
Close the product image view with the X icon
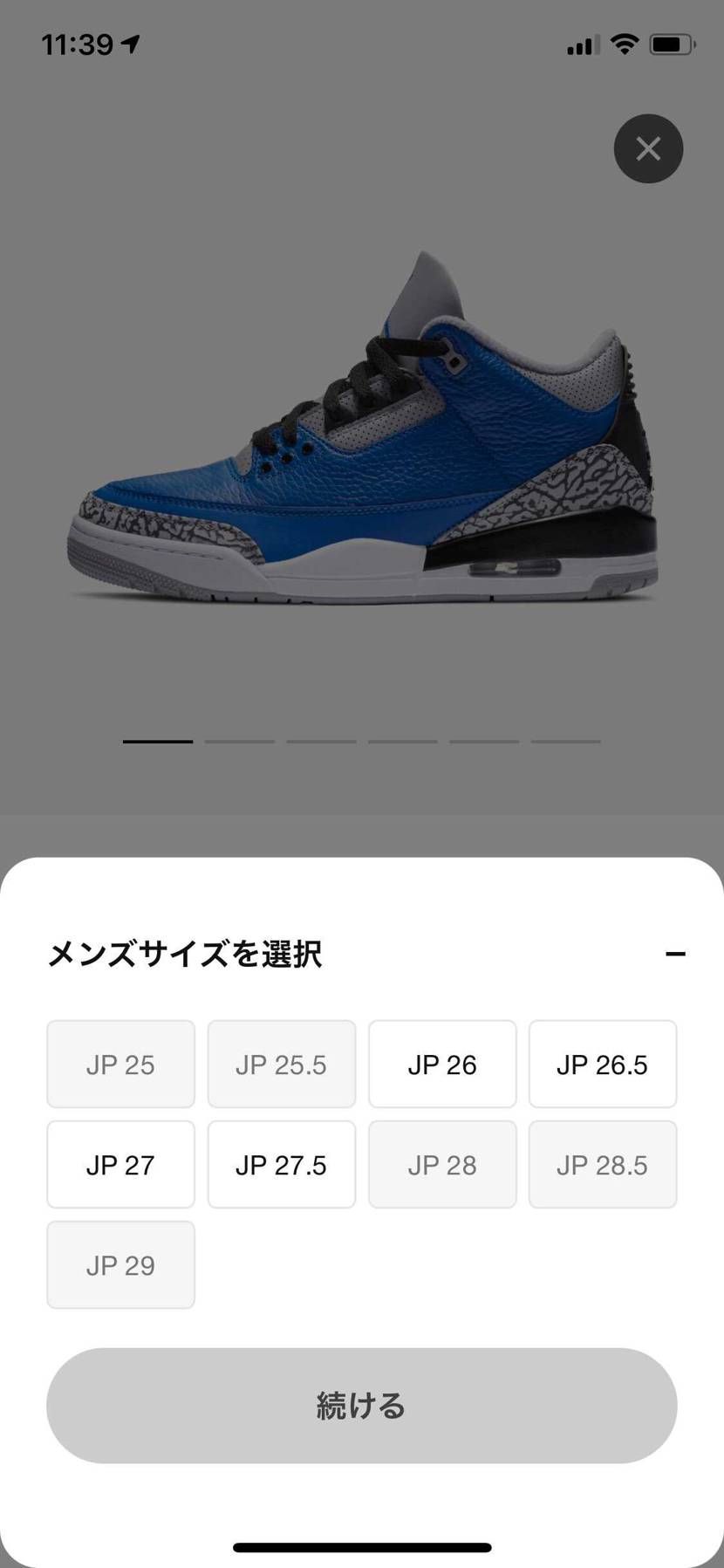(647, 148)
